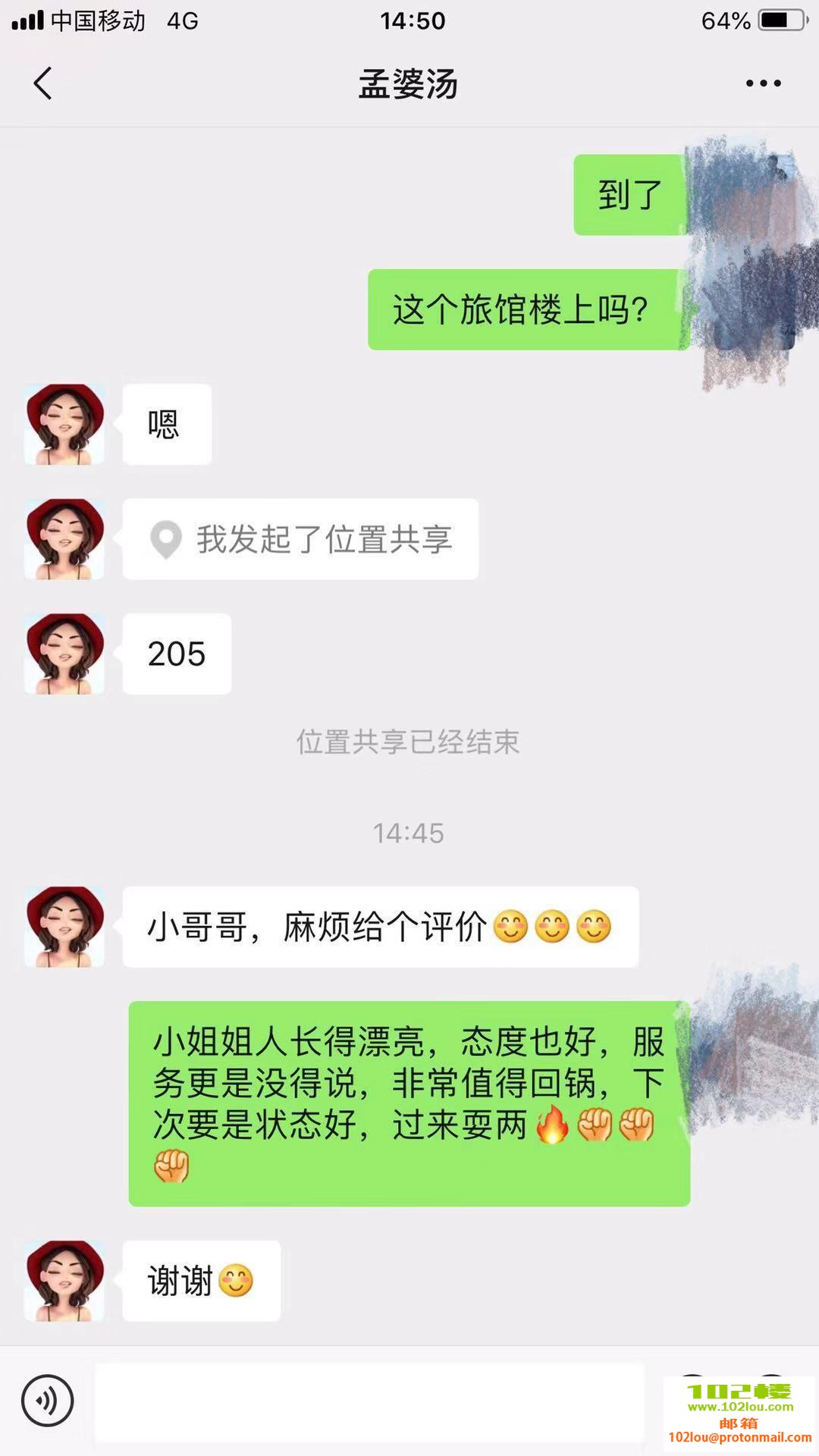Open the contact's avatar next to 205
Image resolution: width=819 pixels, height=1456 pixels.
click(64, 654)
